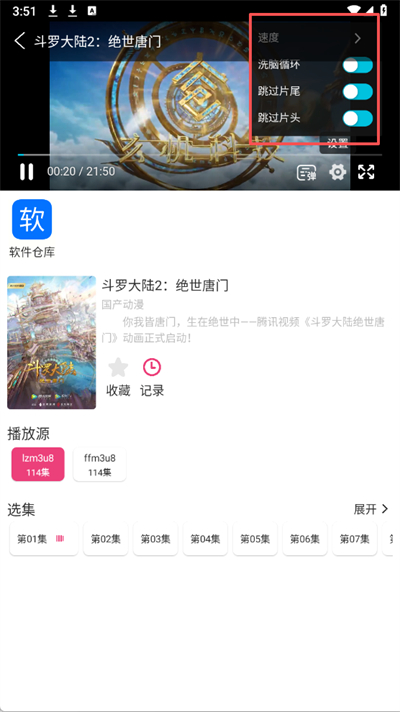Go back using the arrow by the title
Screen dimensions: 400x712
(20, 41)
